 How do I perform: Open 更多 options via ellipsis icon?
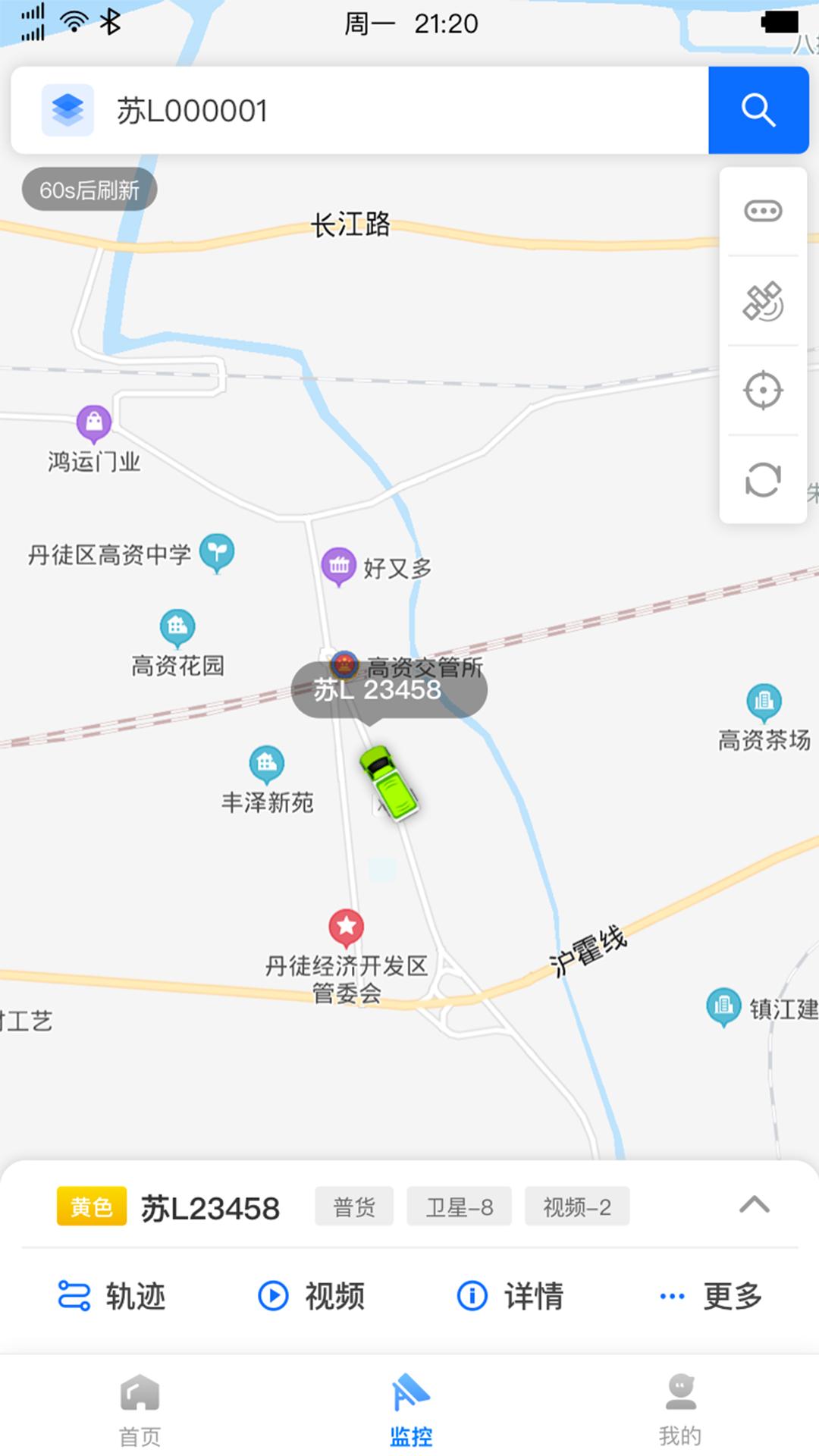point(669,1295)
